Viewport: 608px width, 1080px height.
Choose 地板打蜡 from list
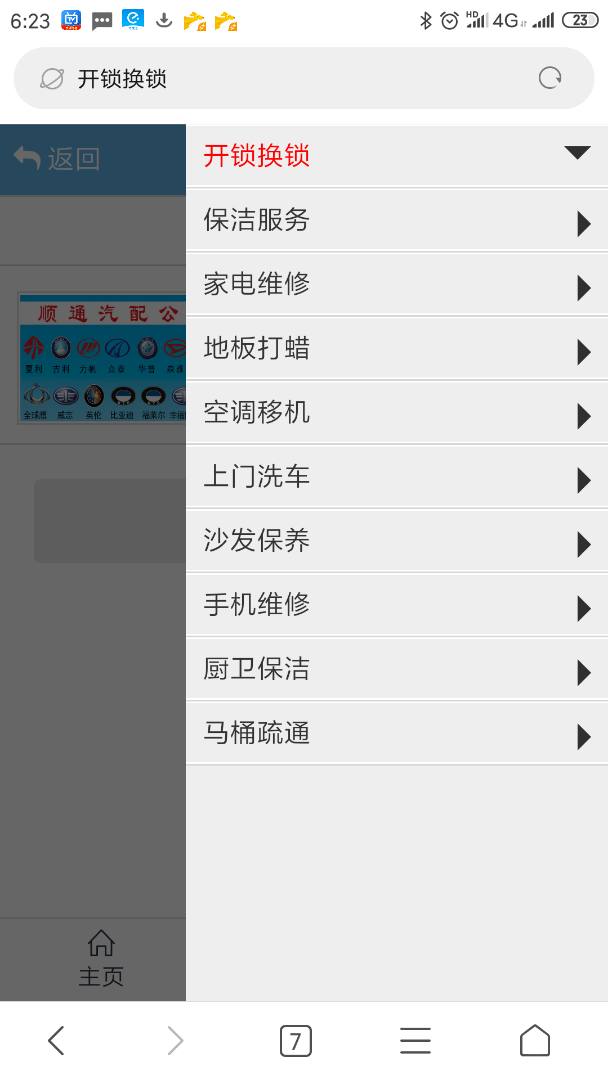point(396,348)
